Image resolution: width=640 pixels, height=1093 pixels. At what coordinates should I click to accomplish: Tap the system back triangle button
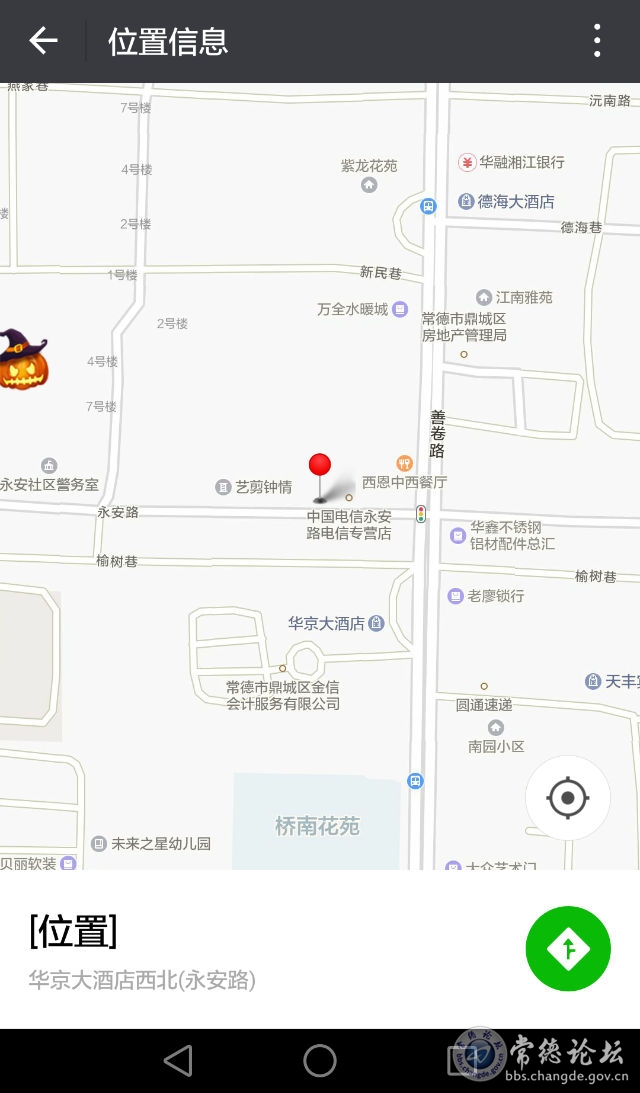tap(178, 1060)
